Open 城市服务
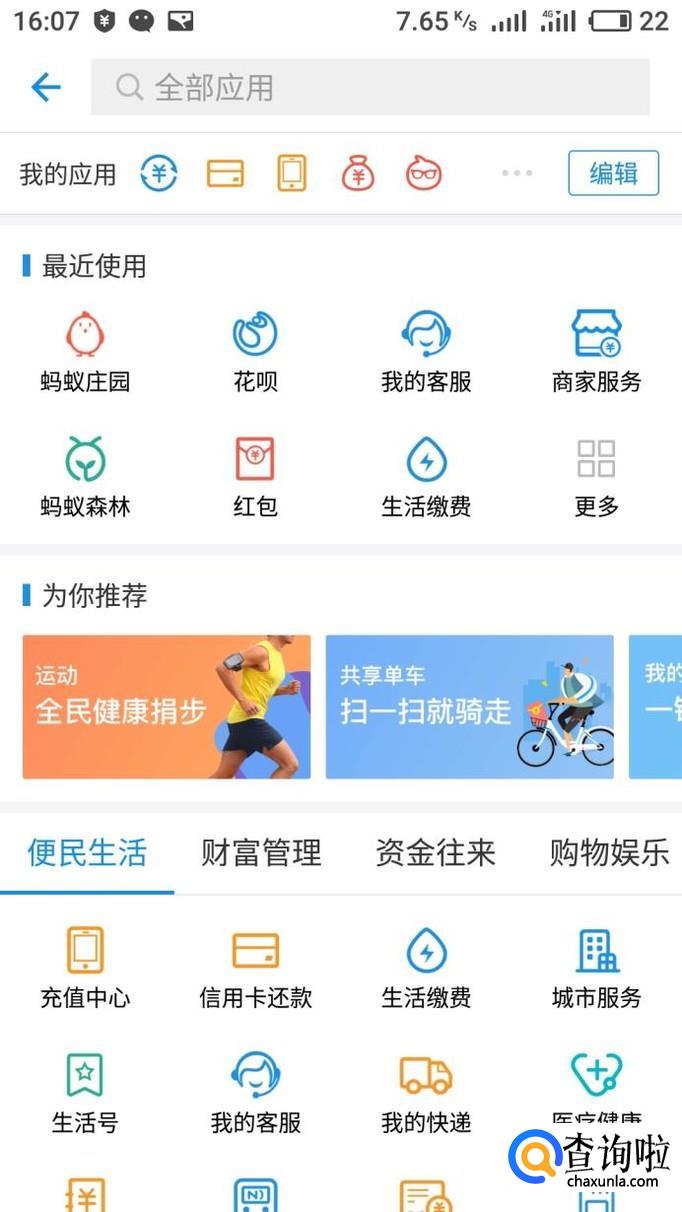Image resolution: width=682 pixels, height=1212 pixels. [596, 966]
